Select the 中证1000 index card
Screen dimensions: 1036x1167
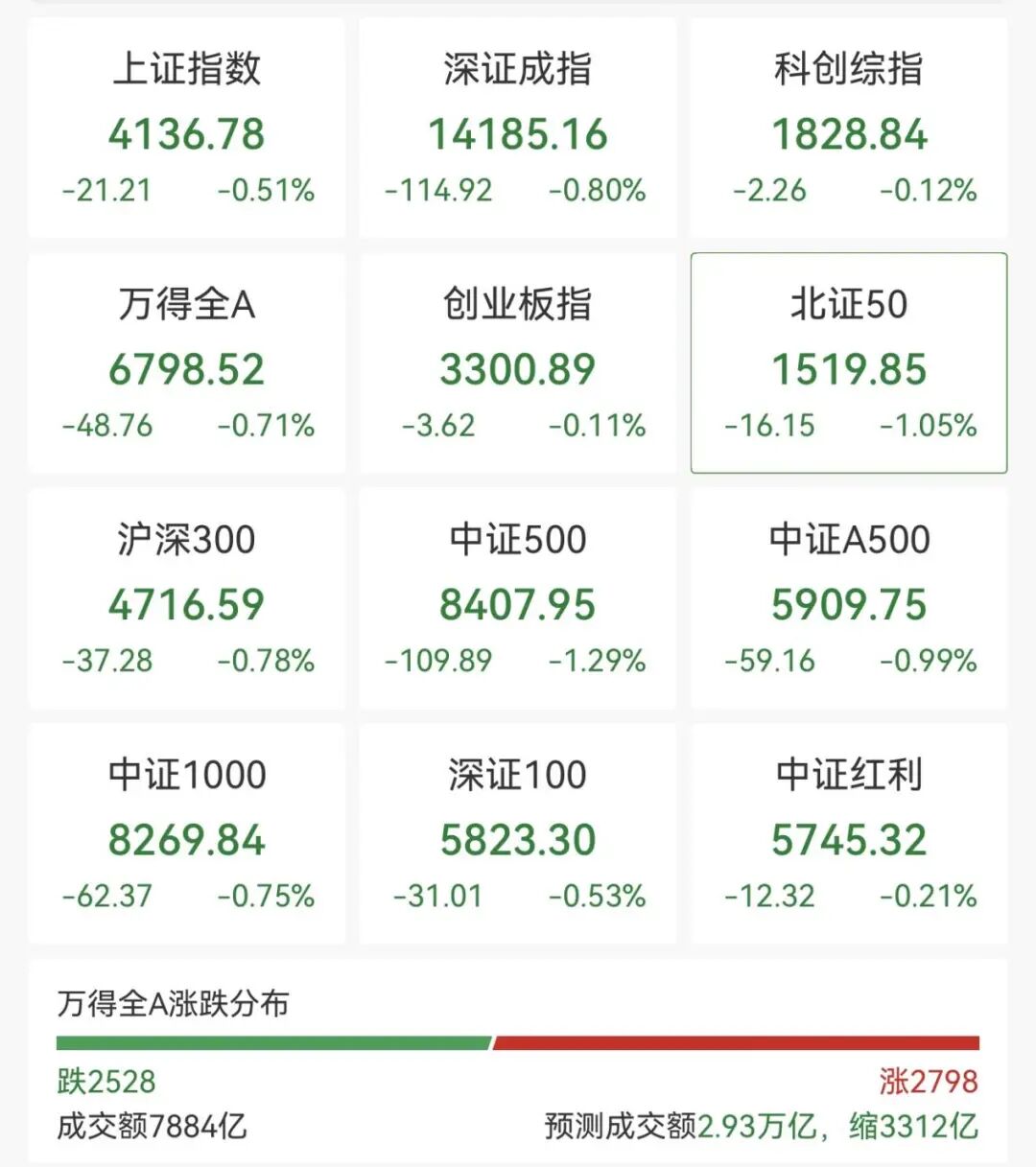coord(187,834)
